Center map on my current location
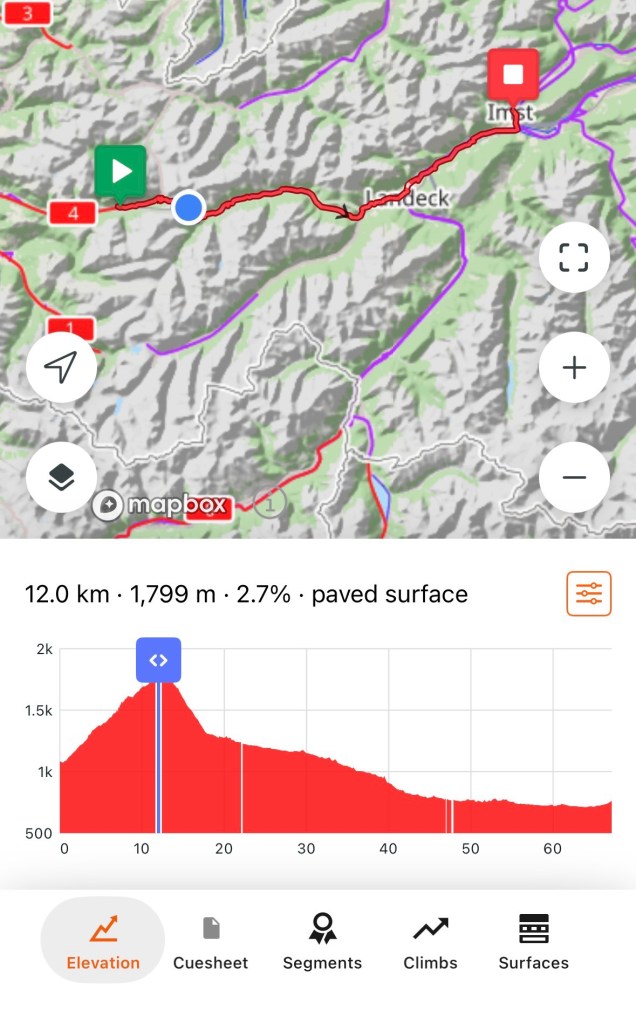Image resolution: width=636 pixels, height=1024 pixels. (x=61, y=368)
